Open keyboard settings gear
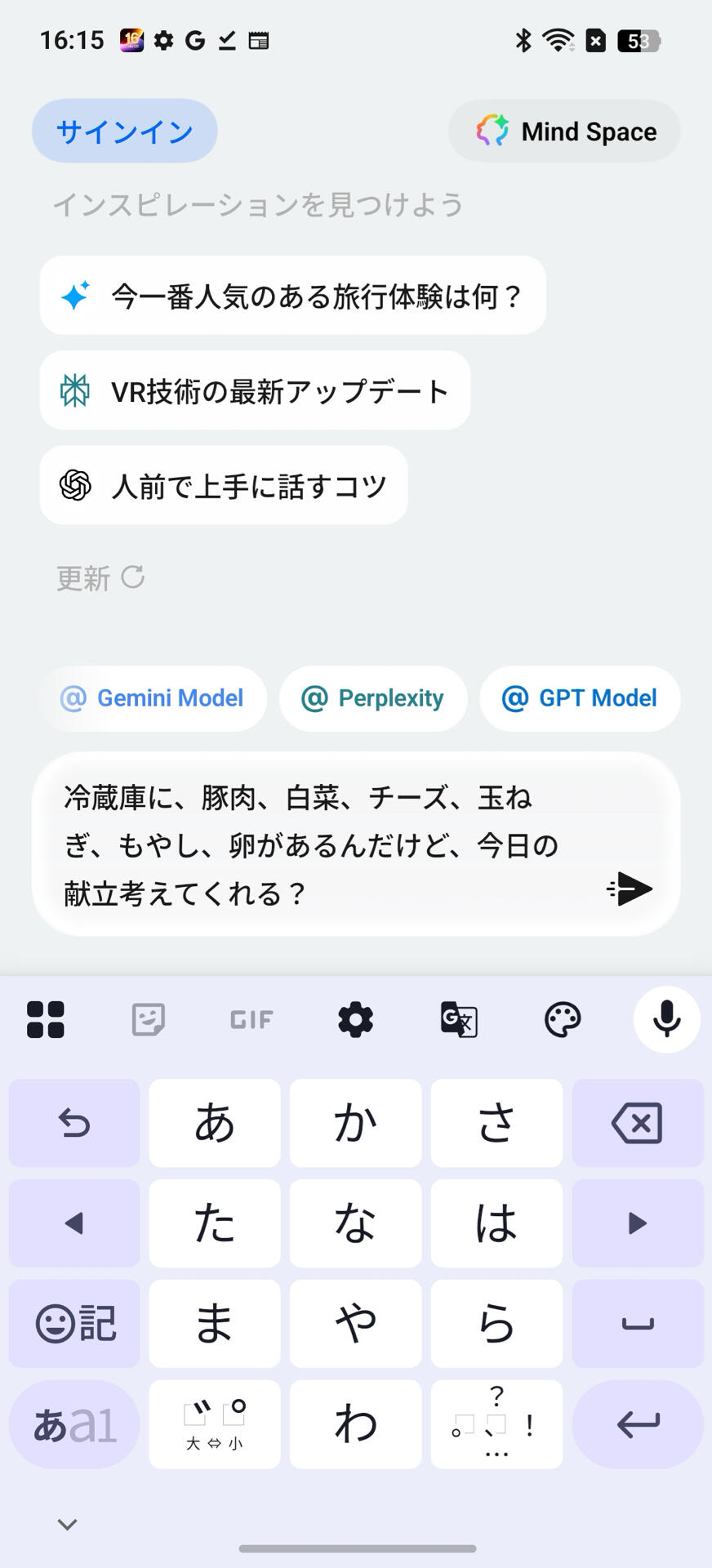This screenshot has height=1568, width=712. 355,1020
